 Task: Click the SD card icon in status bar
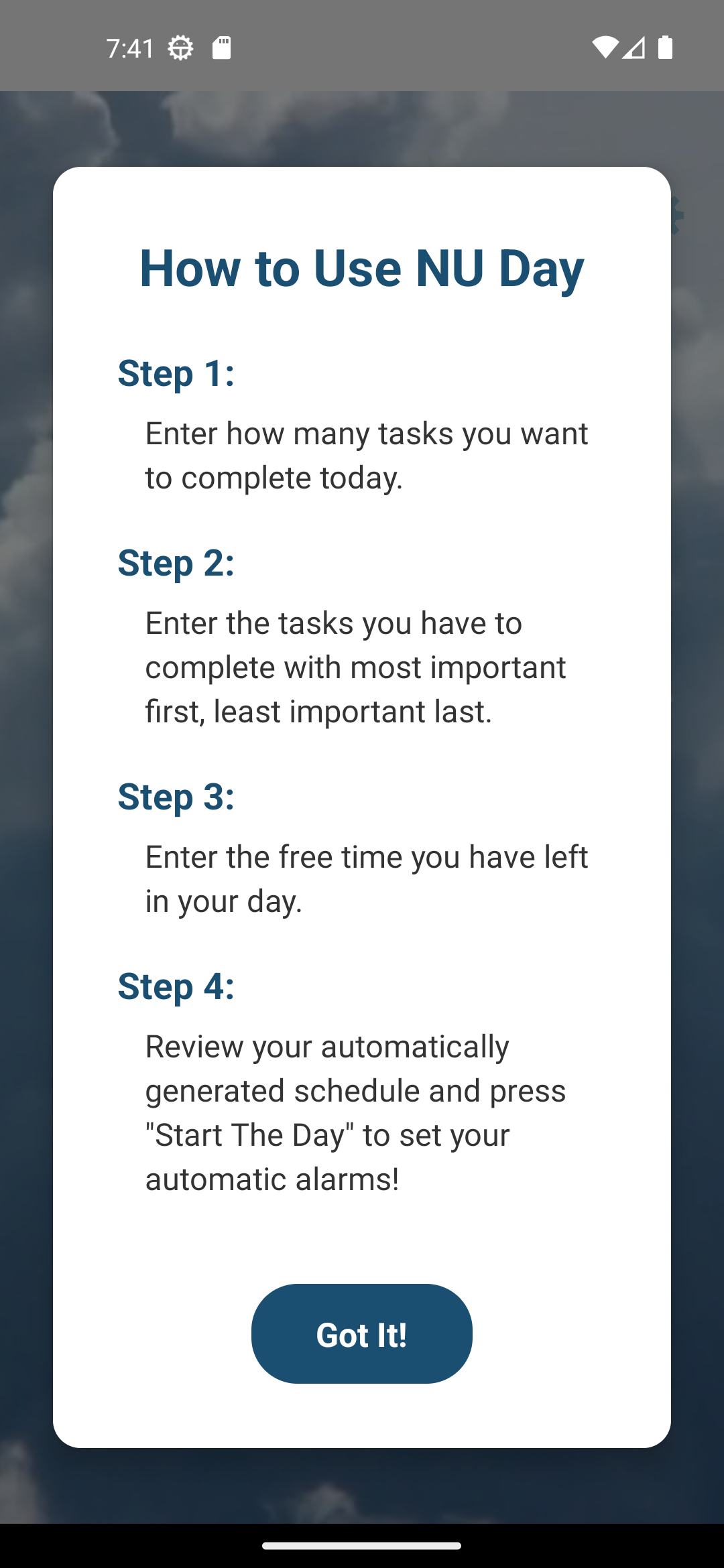[221, 47]
